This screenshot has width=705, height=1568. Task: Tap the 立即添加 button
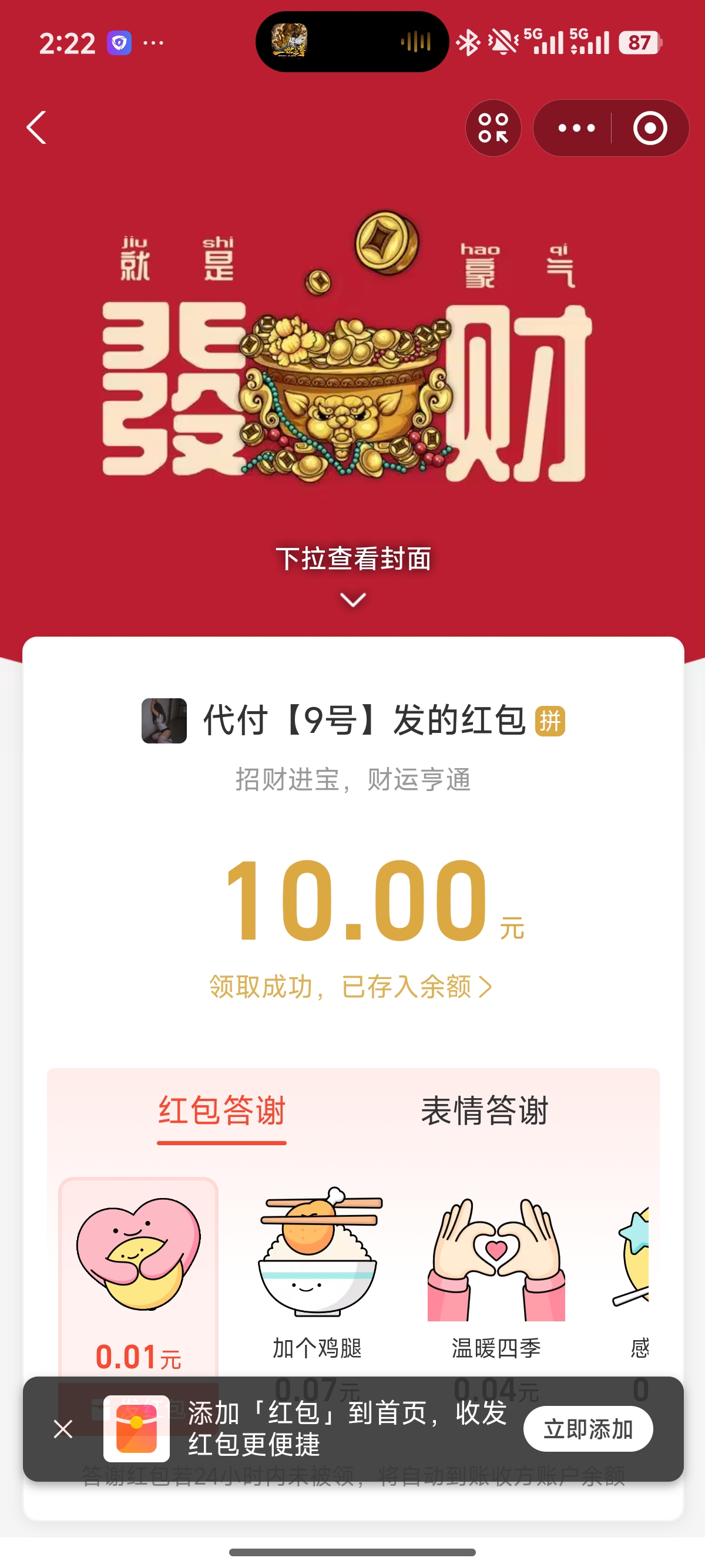[x=587, y=1429]
